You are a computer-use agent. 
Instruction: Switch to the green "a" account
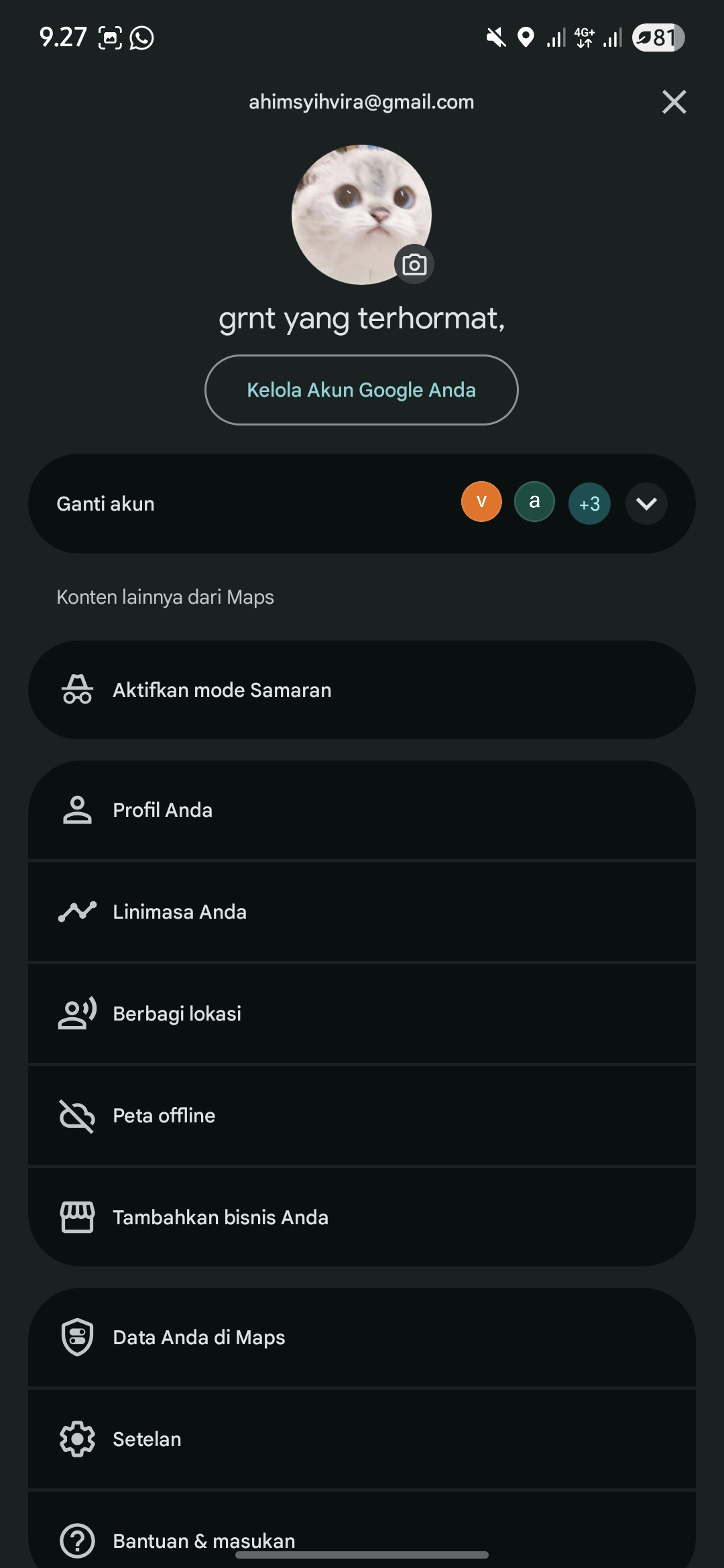tap(534, 501)
